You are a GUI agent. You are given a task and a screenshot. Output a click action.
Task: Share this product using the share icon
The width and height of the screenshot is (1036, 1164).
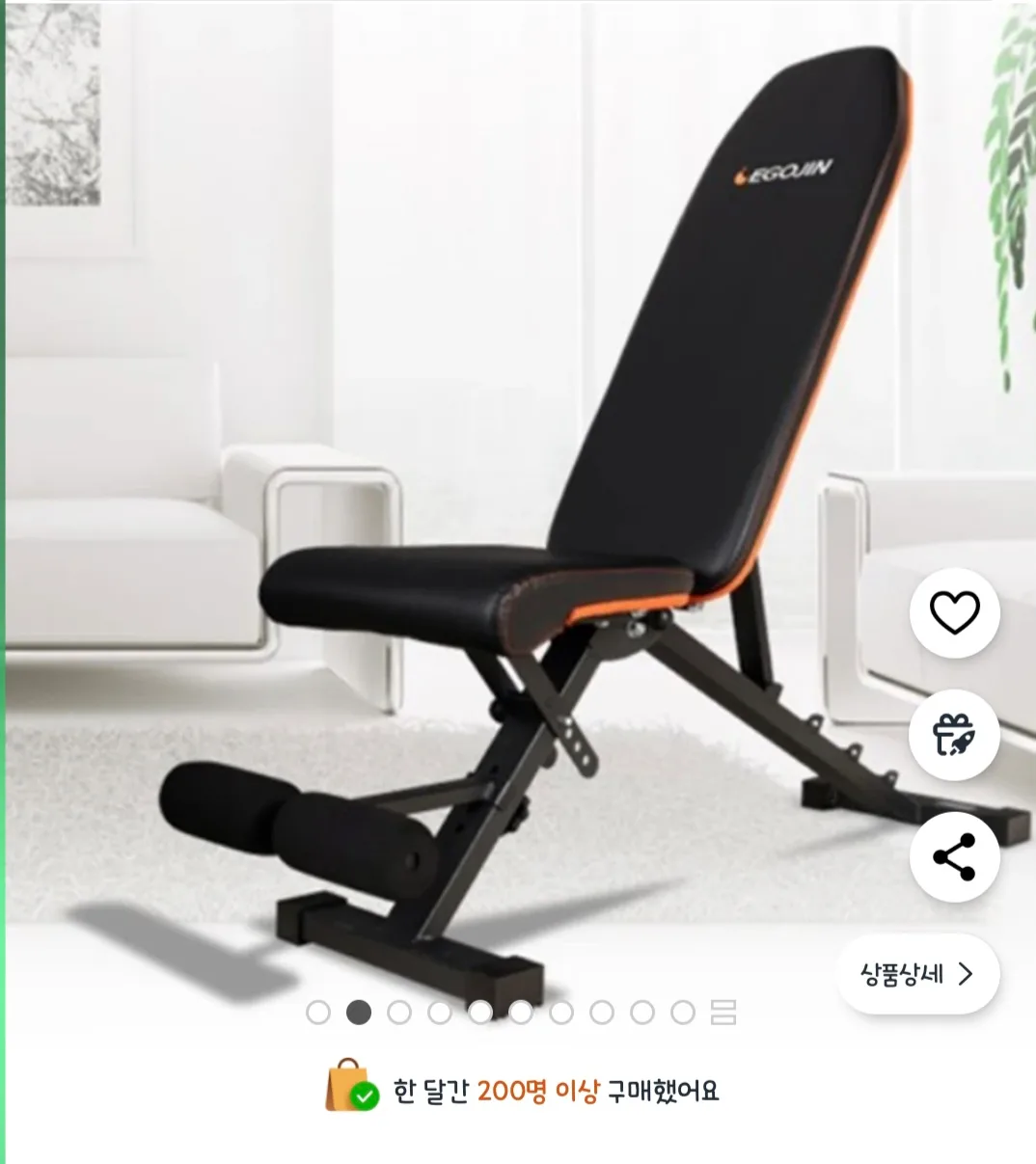pos(954,857)
